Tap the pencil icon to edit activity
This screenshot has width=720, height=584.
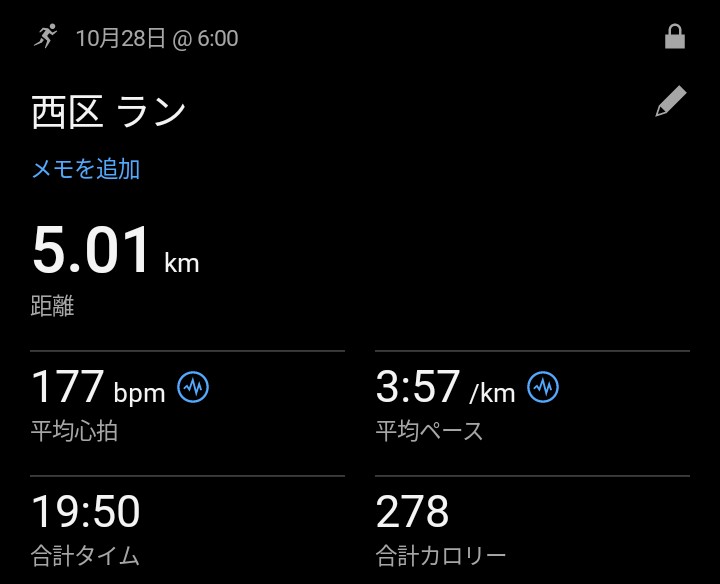[671, 102]
